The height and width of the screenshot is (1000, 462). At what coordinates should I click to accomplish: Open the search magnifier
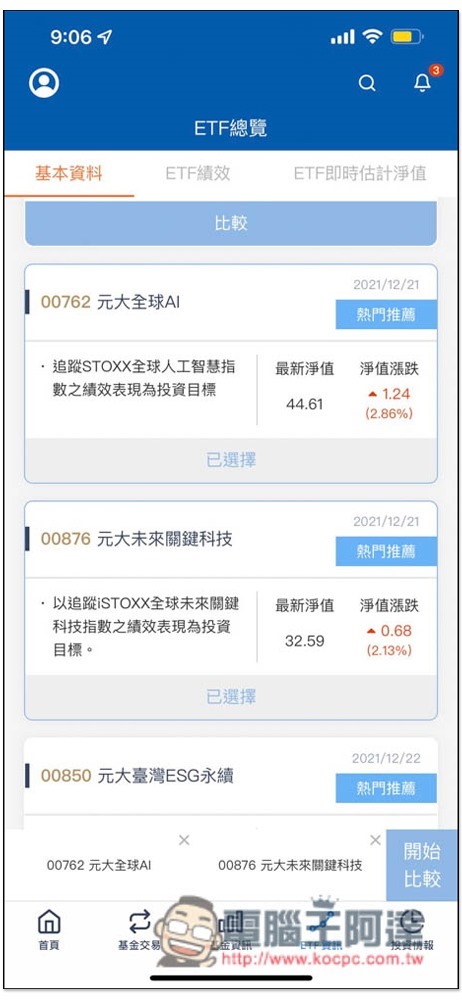(x=367, y=83)
